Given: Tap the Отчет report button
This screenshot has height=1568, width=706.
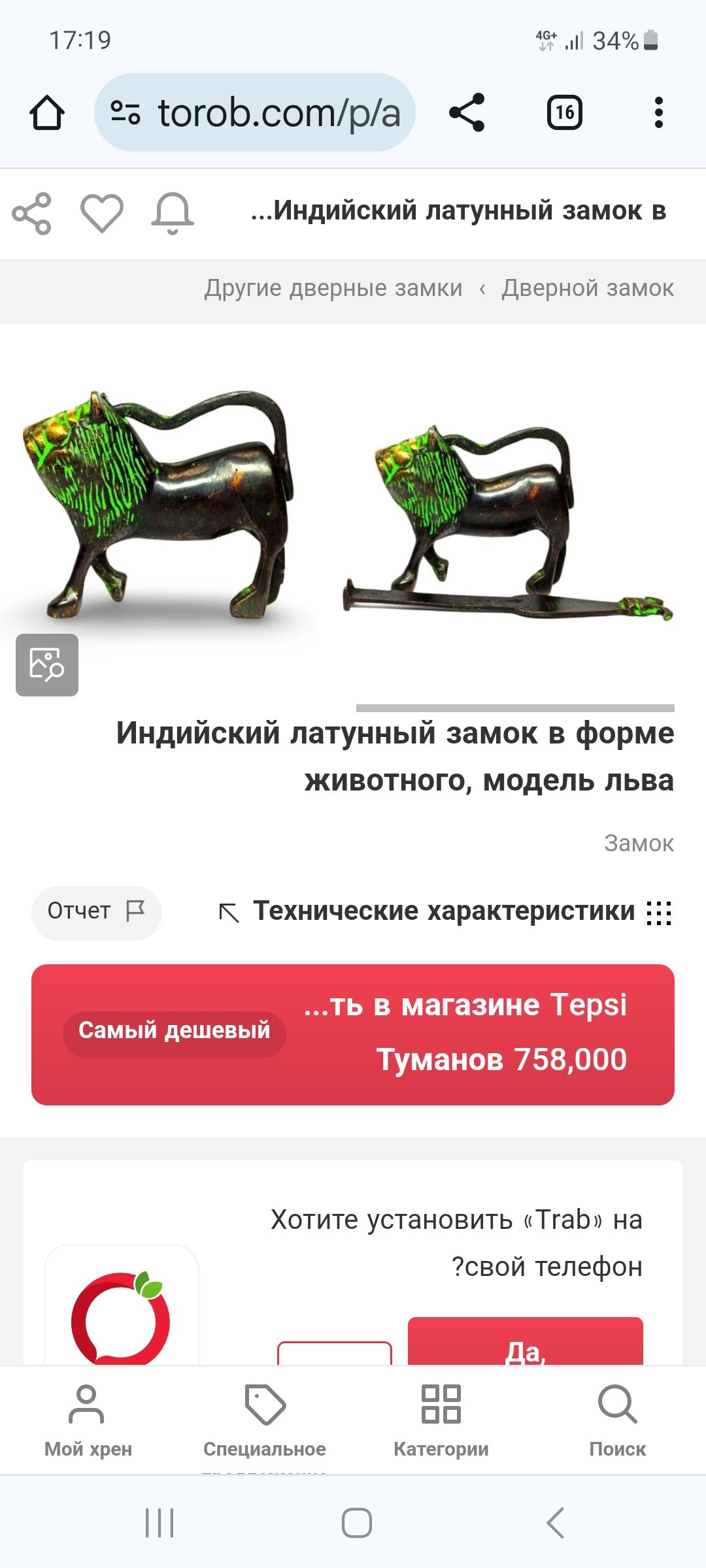Looking at the screenshot, I should pos(96,912).
